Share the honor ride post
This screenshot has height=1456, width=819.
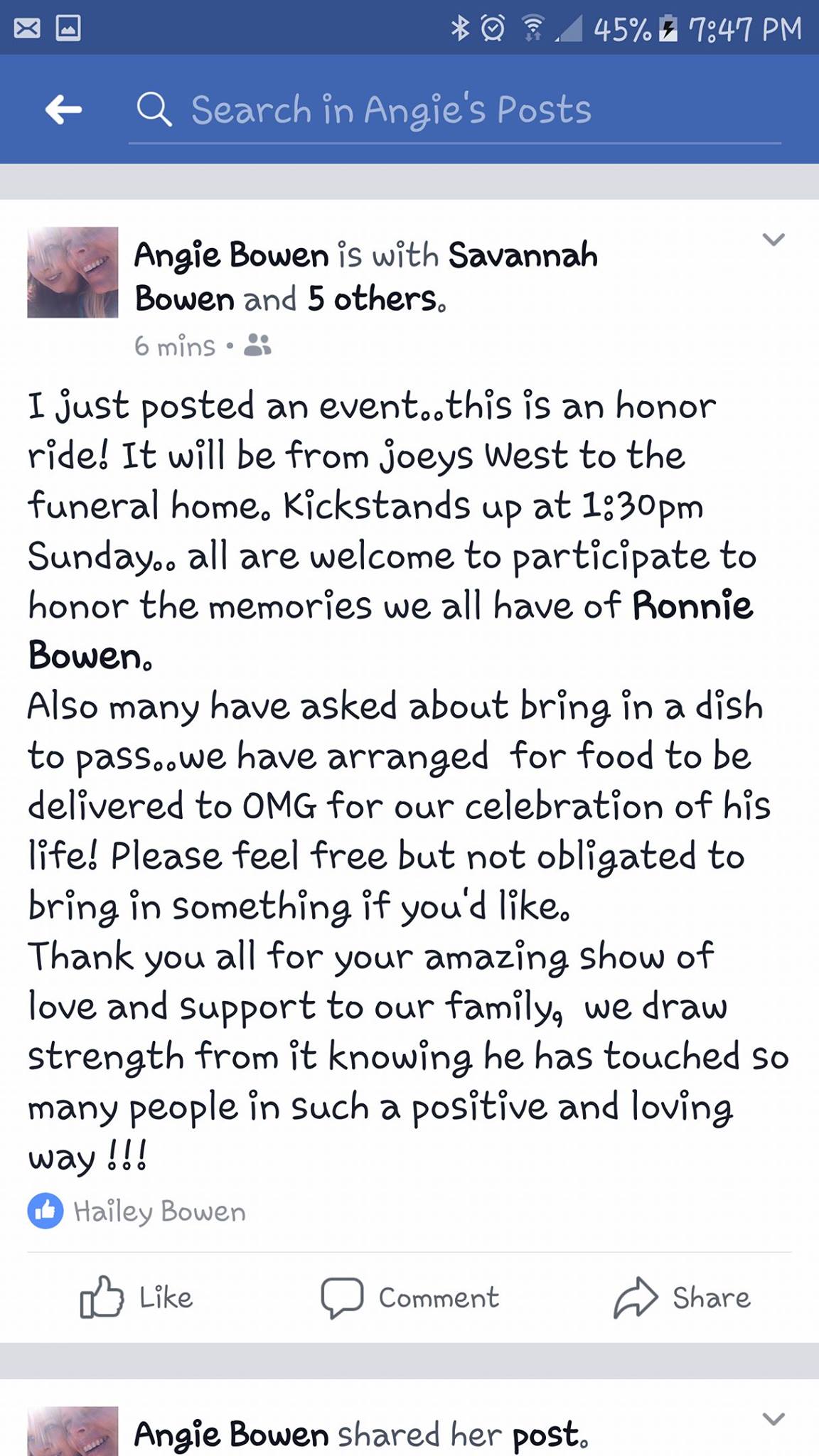(x=682, y=1297)
